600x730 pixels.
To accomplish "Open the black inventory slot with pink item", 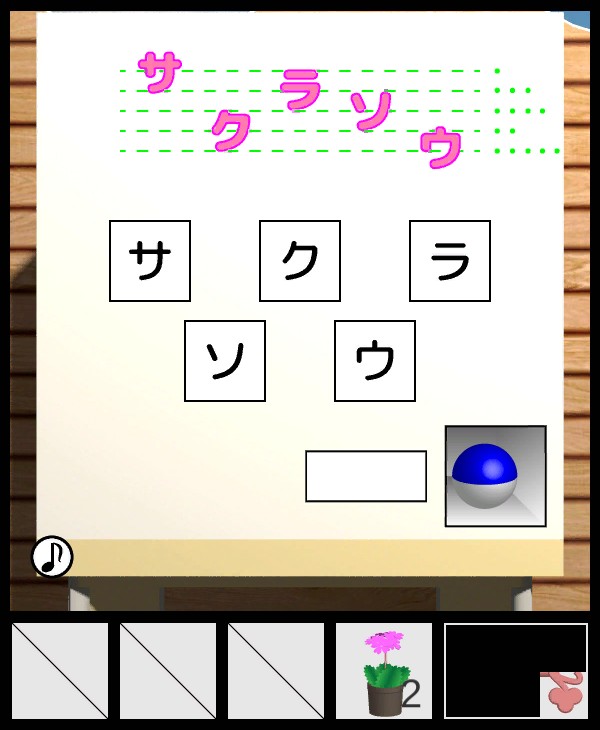I will (x=516, y=671).
